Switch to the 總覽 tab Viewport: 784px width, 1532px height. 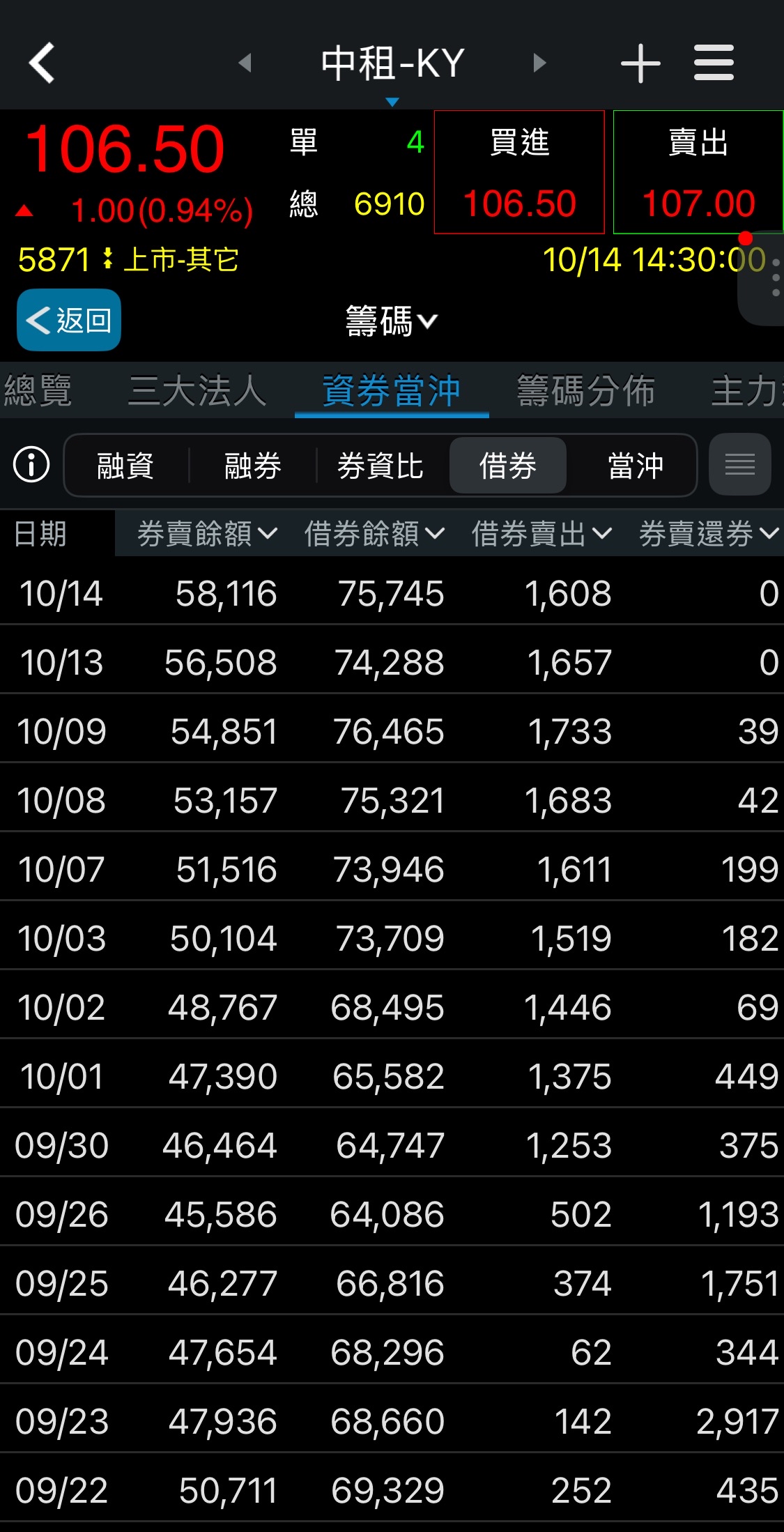pyautogui.click(x=38, y=390)
